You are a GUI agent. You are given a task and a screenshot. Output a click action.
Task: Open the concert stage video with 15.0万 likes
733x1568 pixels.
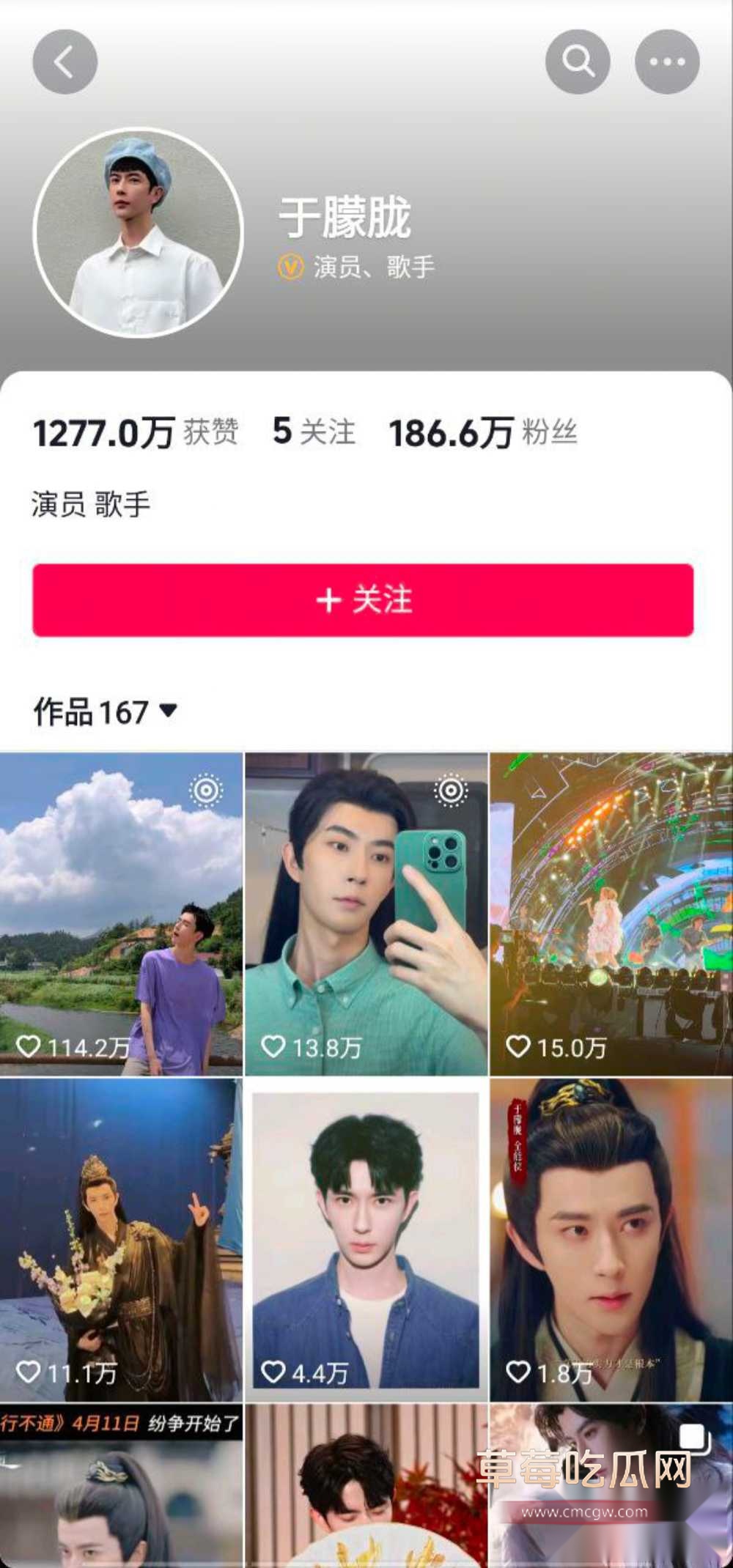point(611,914)
